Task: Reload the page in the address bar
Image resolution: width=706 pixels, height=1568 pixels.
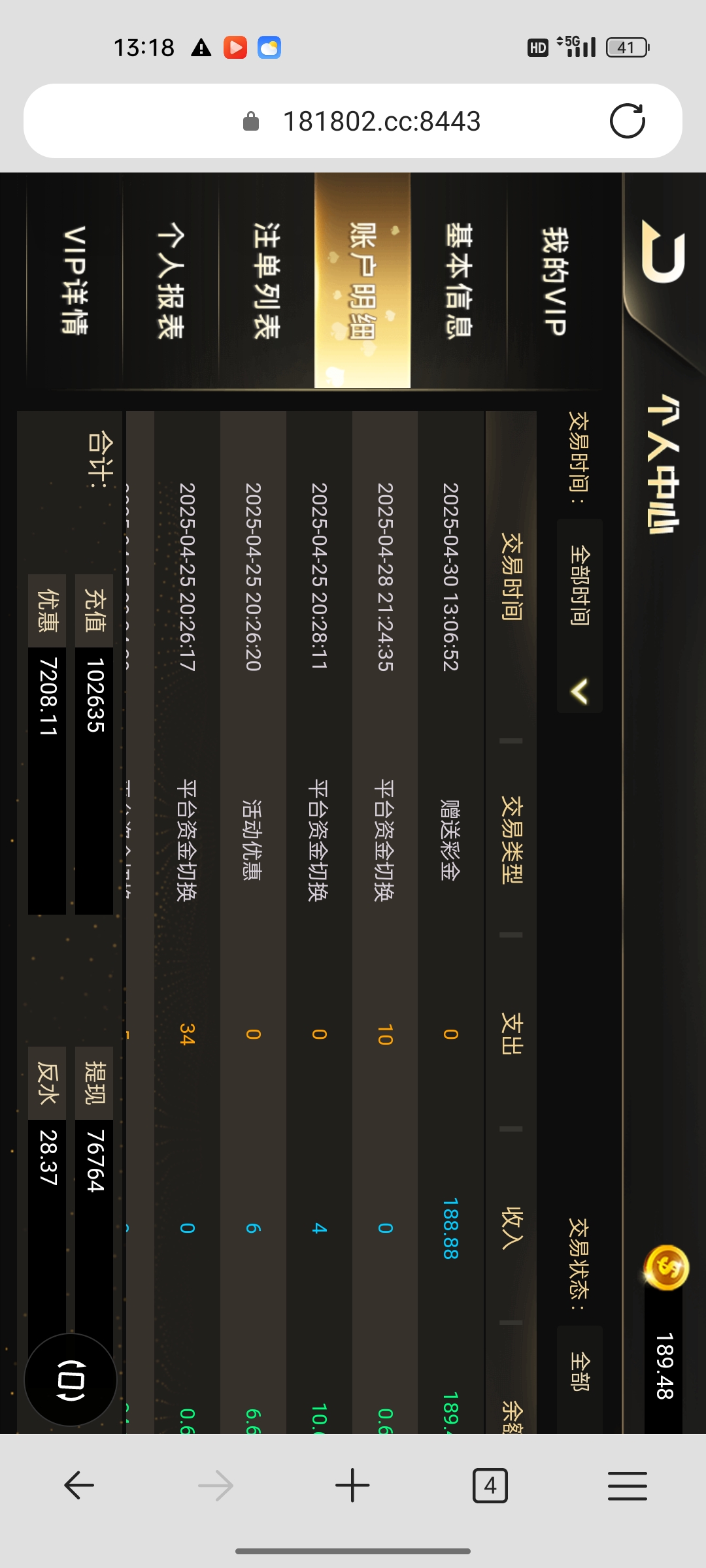Action: (628, 121)
